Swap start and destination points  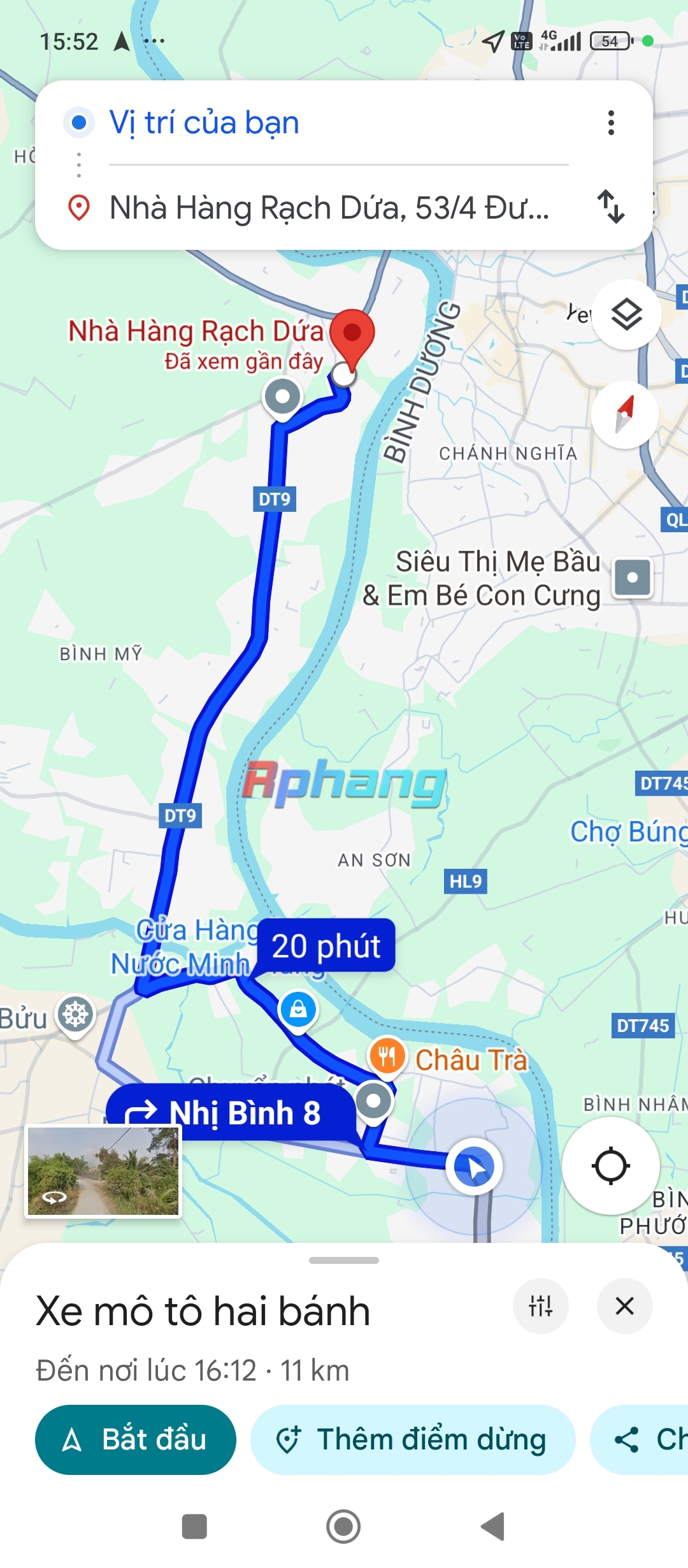611,207
